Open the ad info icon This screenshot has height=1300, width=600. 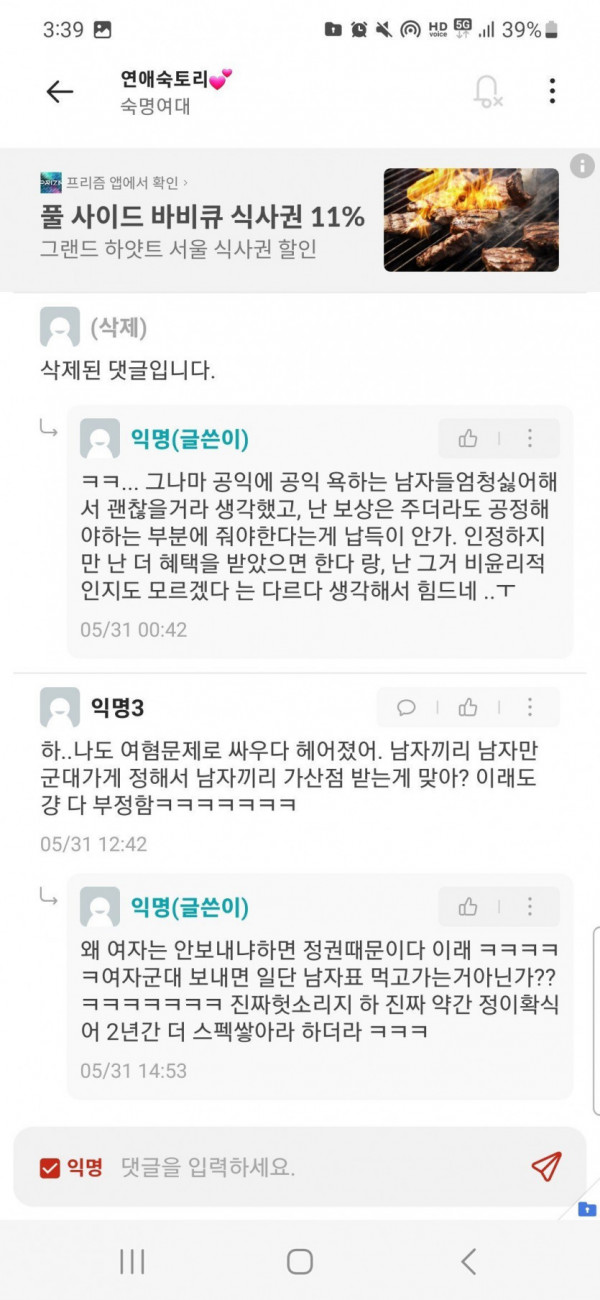pos(582,166)
